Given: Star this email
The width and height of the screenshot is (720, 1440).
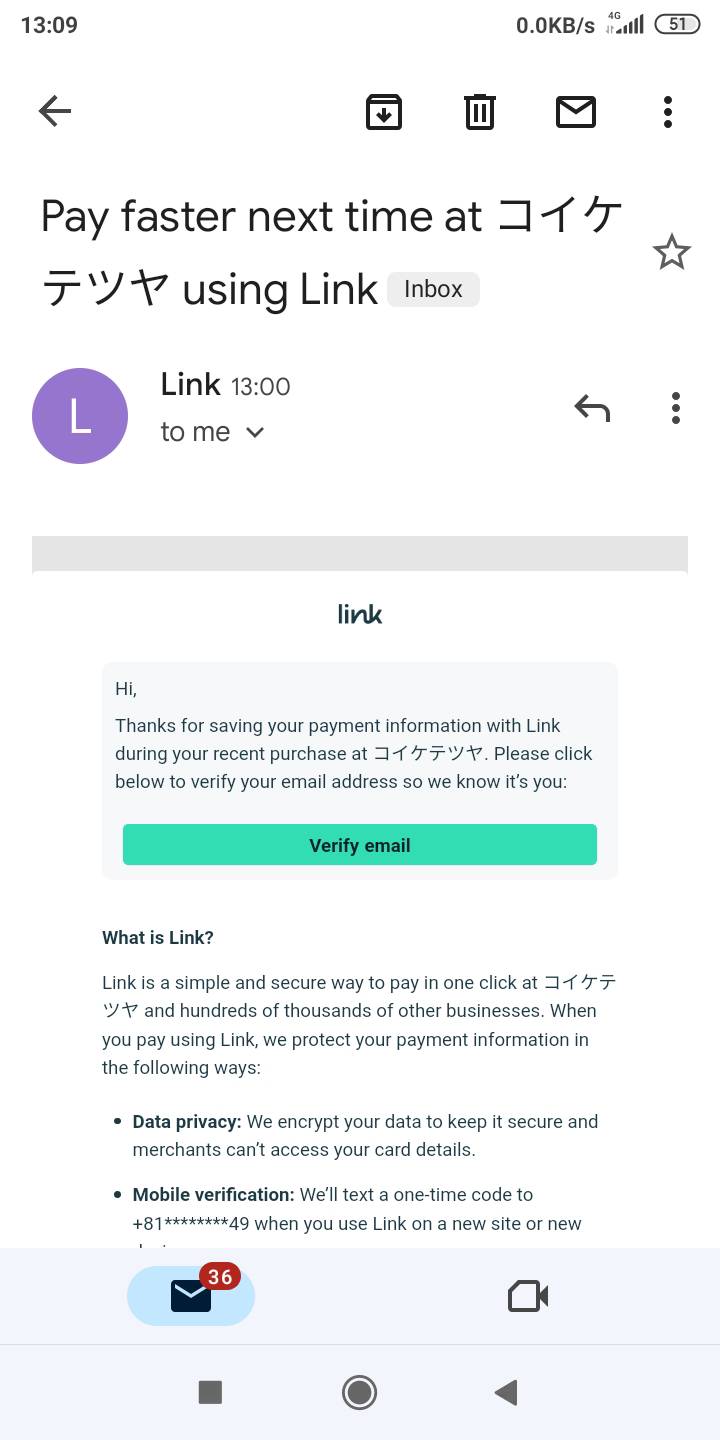Looking at the screenshot, I should (672, 252).
